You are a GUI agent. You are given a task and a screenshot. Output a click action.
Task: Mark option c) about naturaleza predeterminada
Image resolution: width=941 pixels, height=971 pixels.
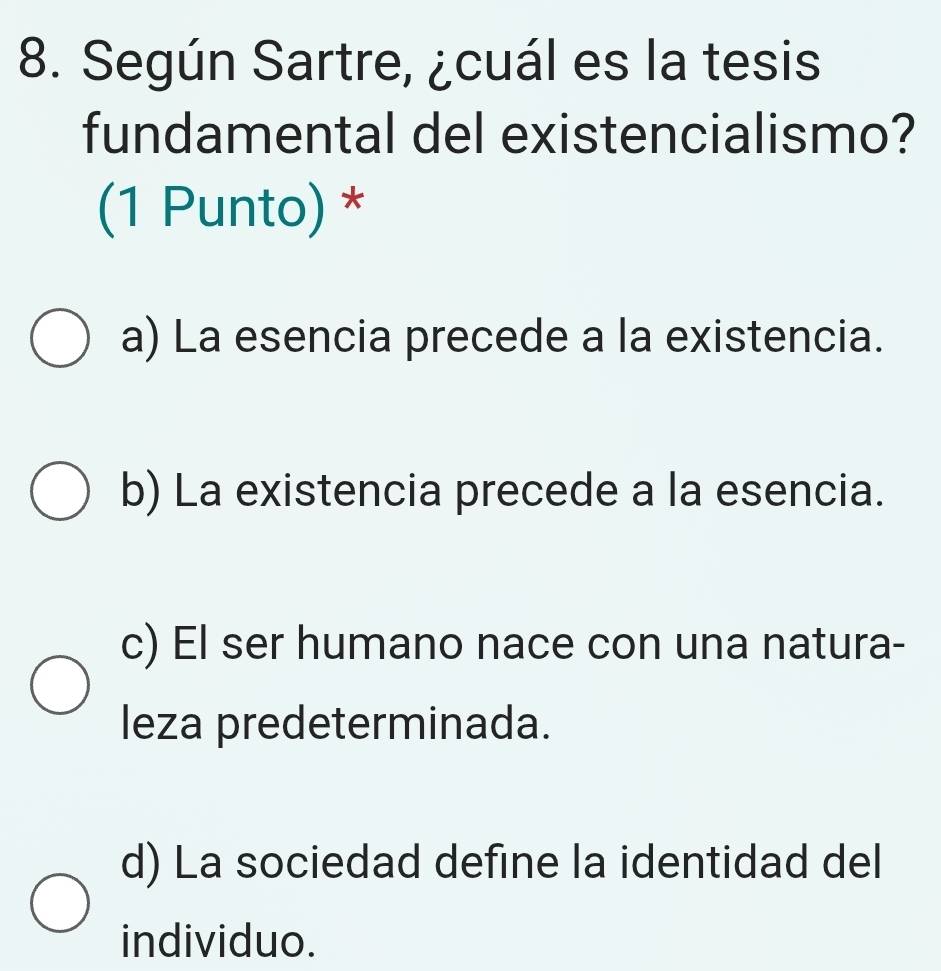coord(62,685)
